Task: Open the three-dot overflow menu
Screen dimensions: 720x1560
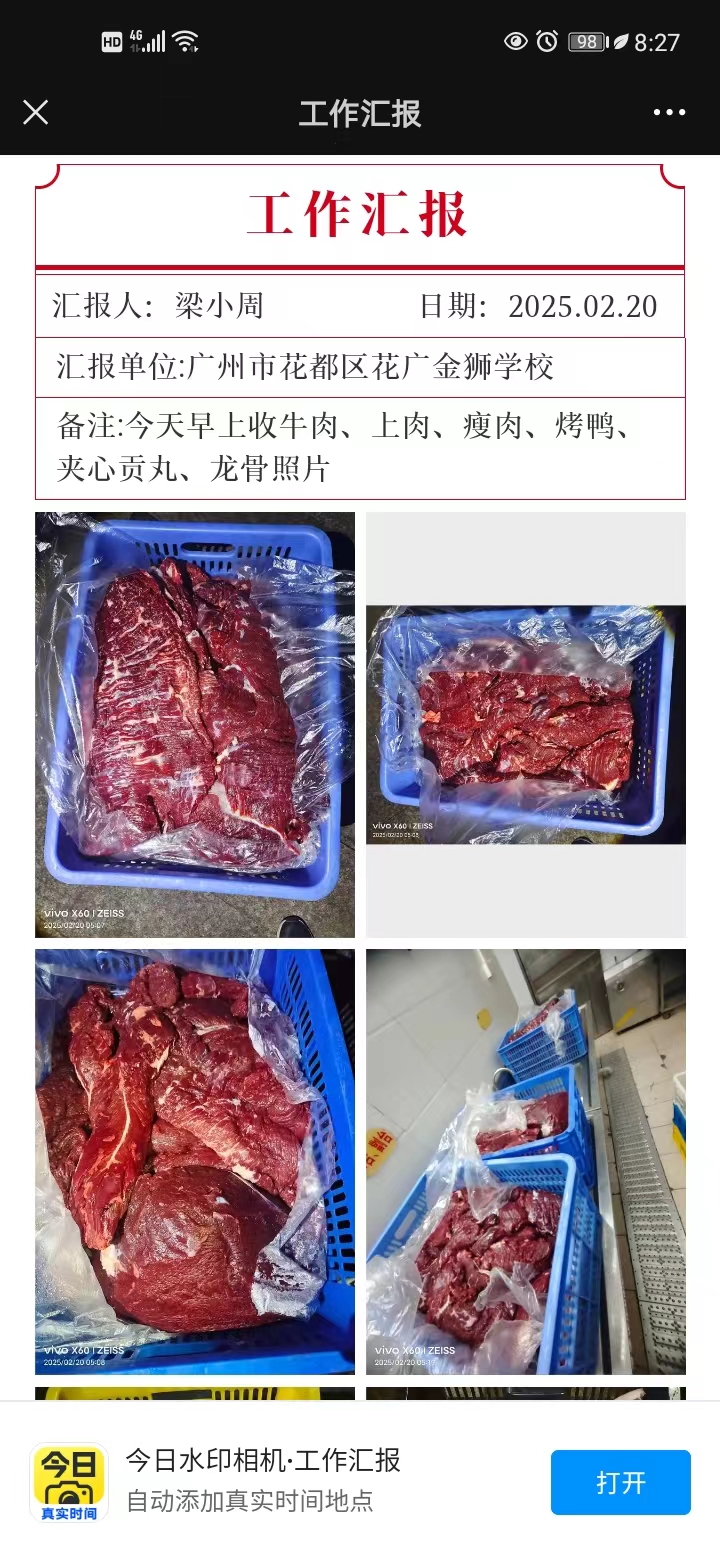Action: coord(669,112)
